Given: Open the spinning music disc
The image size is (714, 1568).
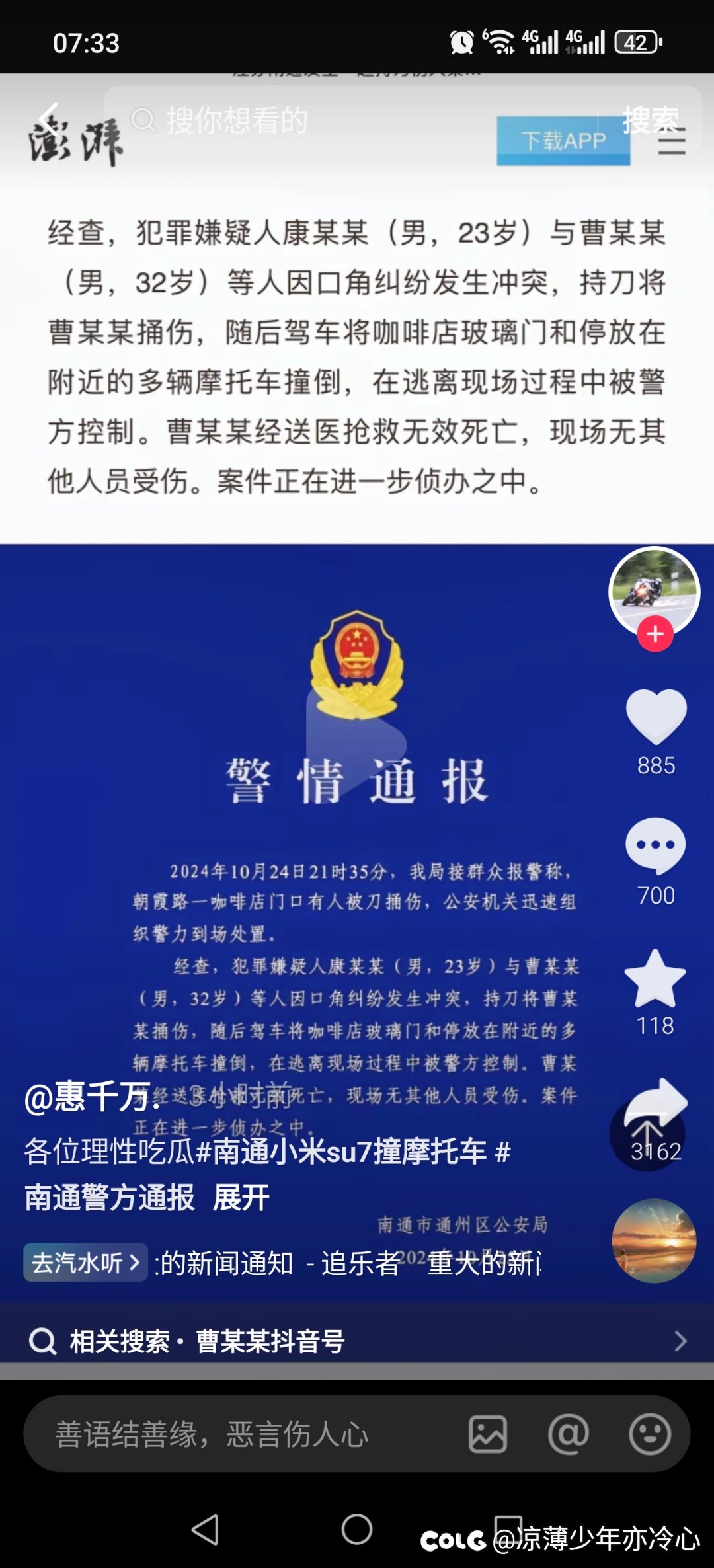Looking at the screenshot, I should tap(654, 1241).
